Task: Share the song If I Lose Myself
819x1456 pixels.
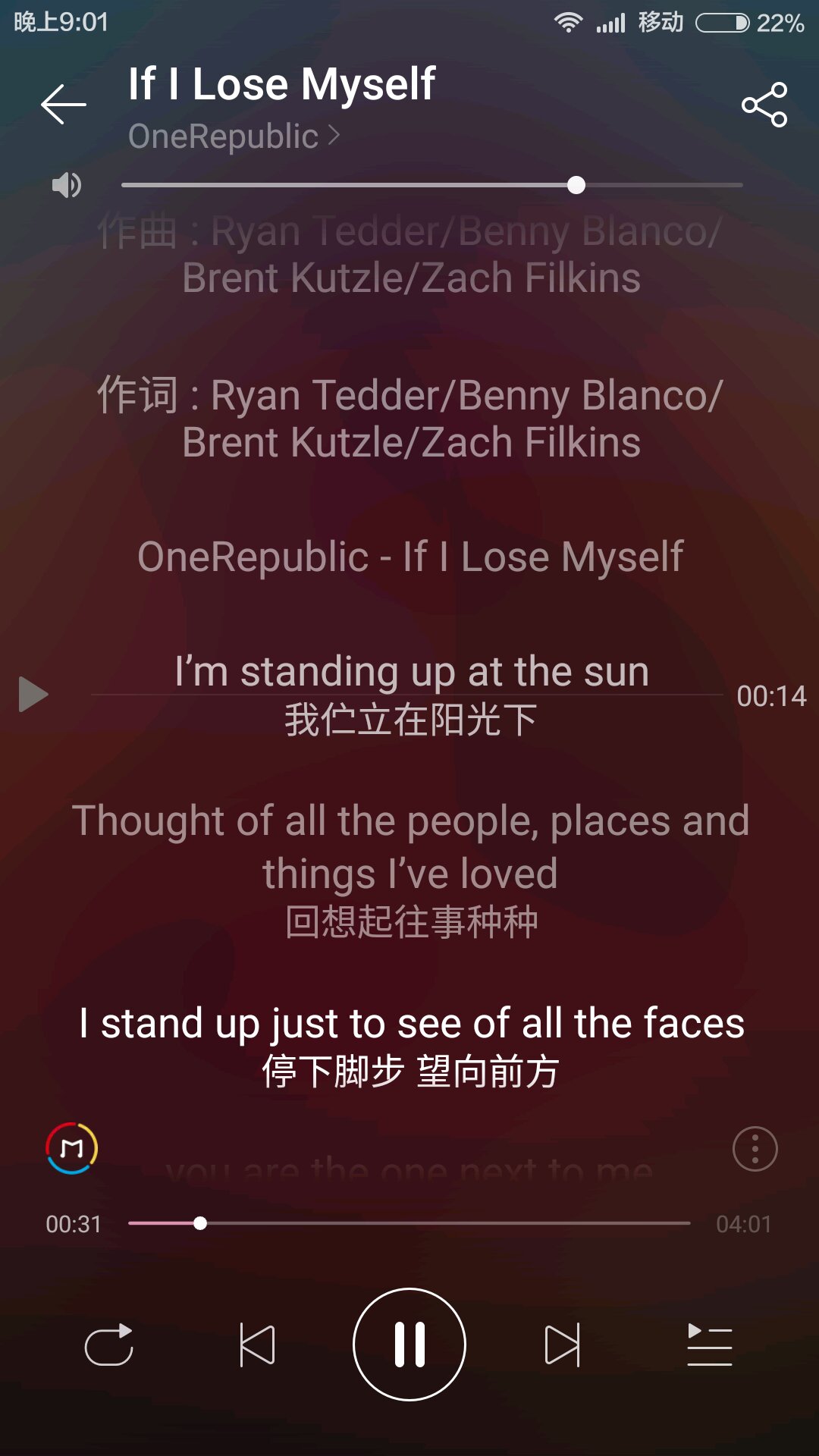Action: pos(764,105)
